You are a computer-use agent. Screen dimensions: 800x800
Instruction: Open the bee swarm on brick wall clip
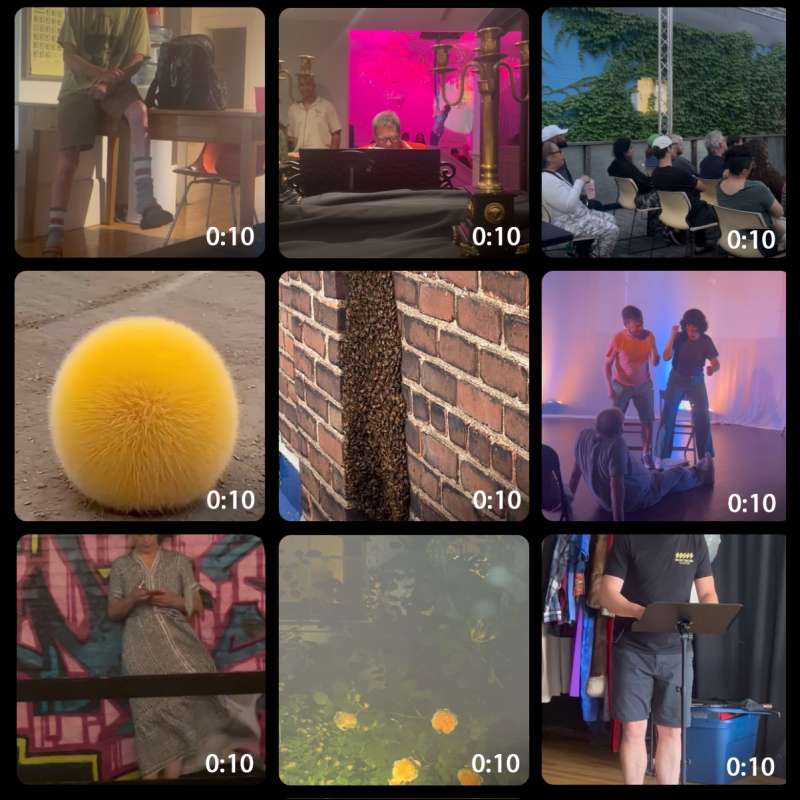click(403, 396)
